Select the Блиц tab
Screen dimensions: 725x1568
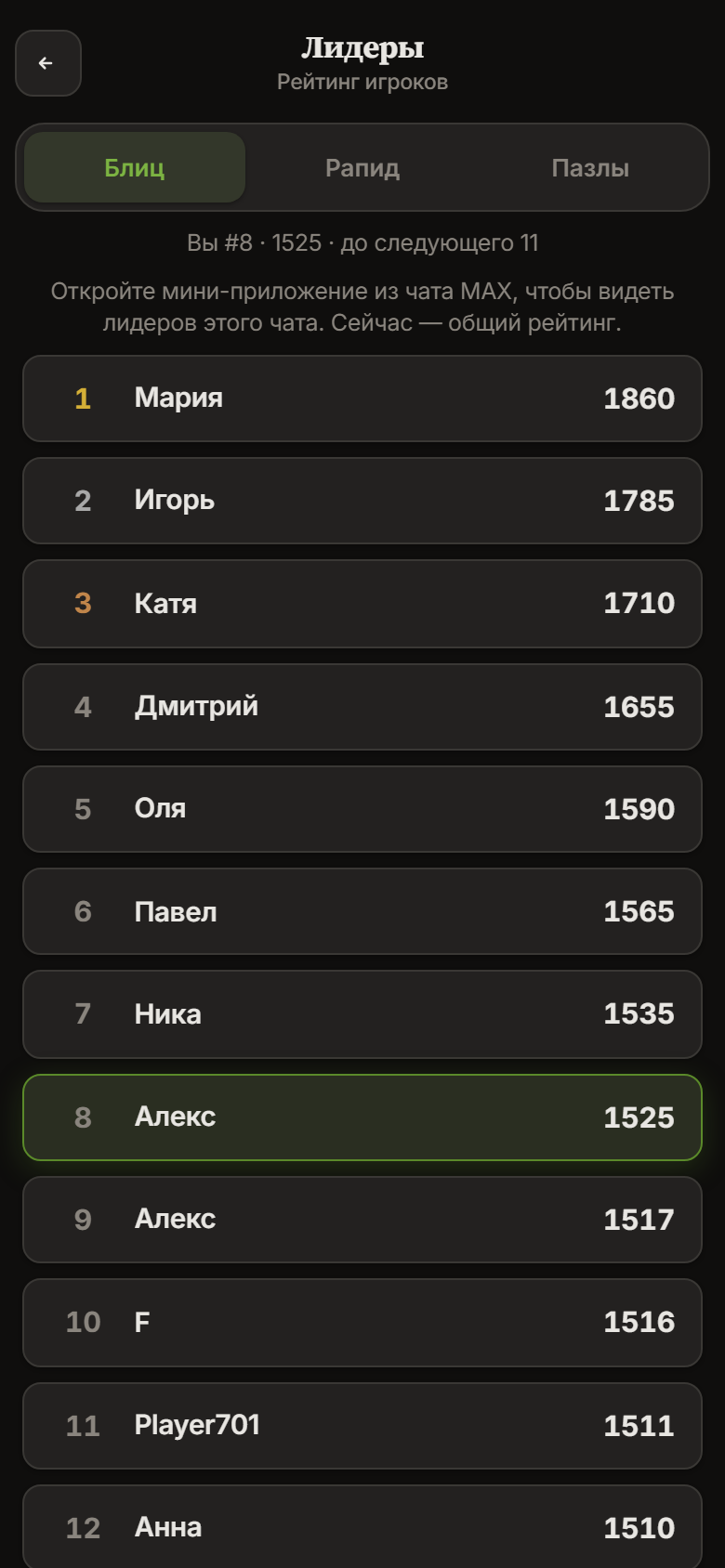coord(135,167)
